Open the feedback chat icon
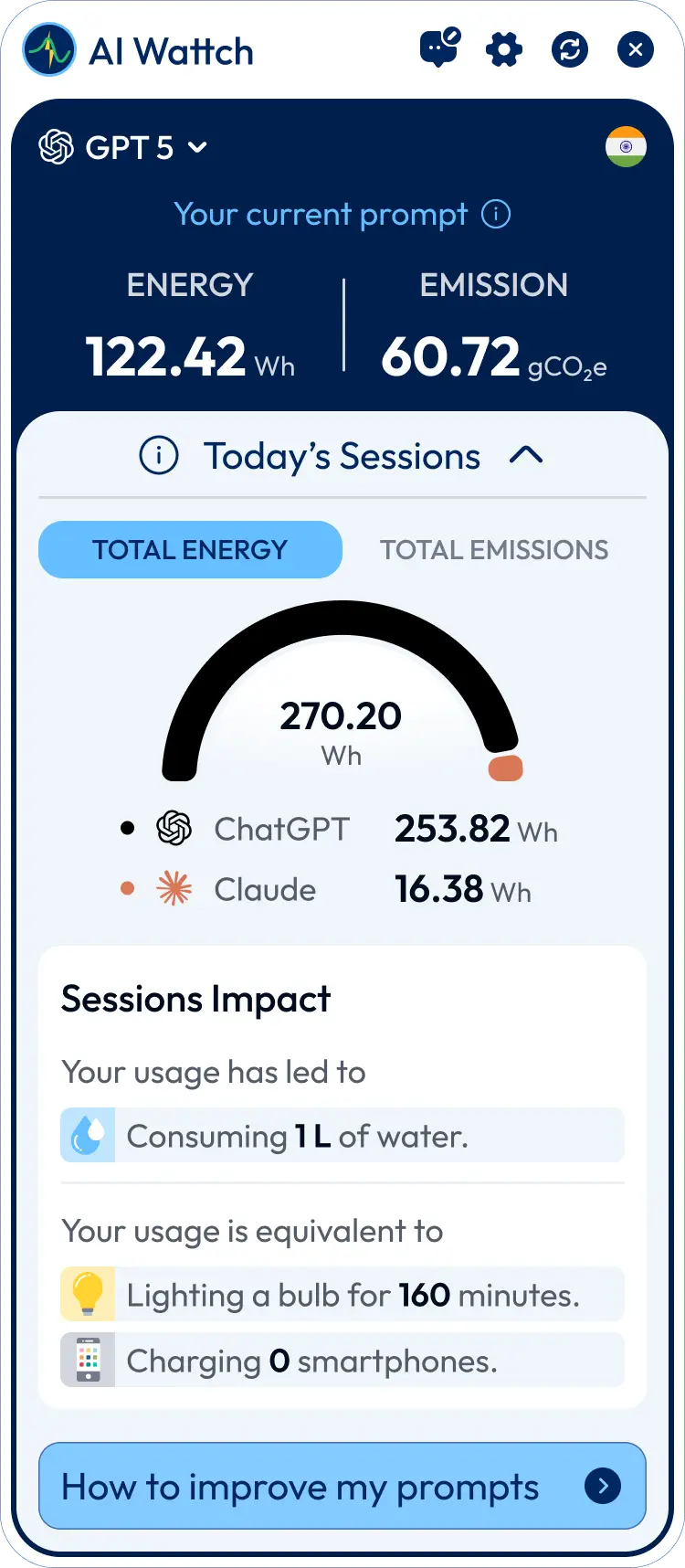This screenshot has width=685, height=1568. pos(439,48)
